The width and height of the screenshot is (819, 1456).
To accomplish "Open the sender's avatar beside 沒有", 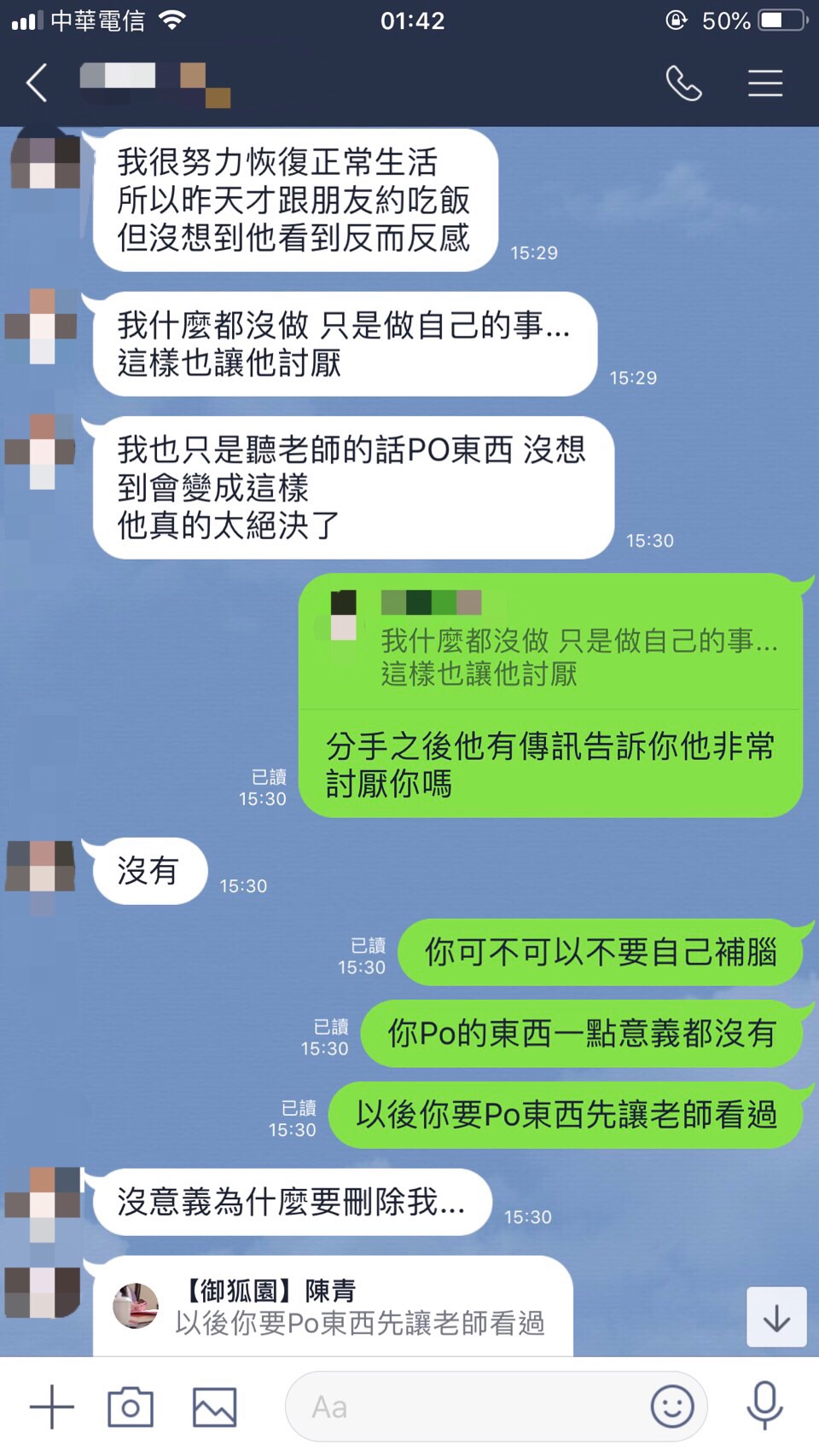I will (42, 867).
